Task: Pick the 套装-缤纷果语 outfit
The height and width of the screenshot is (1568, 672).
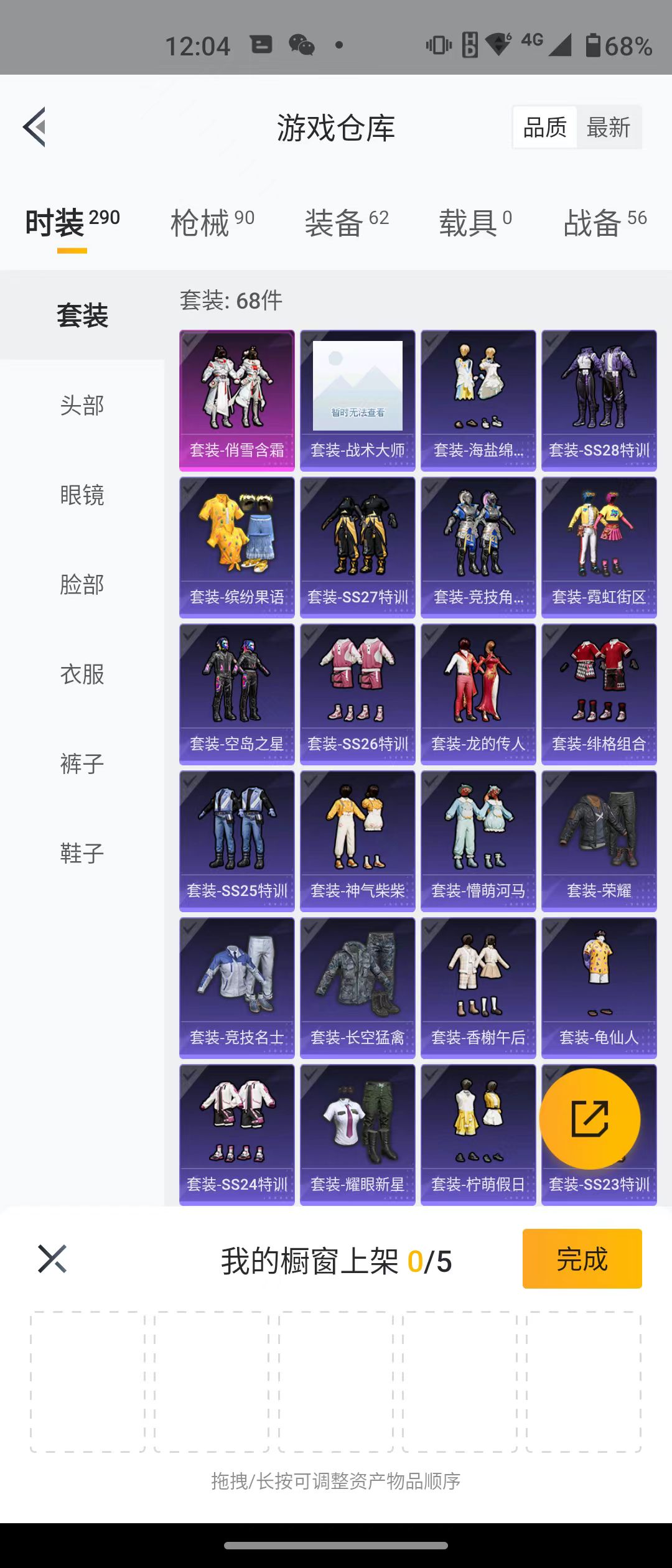Action: point(237,547)
